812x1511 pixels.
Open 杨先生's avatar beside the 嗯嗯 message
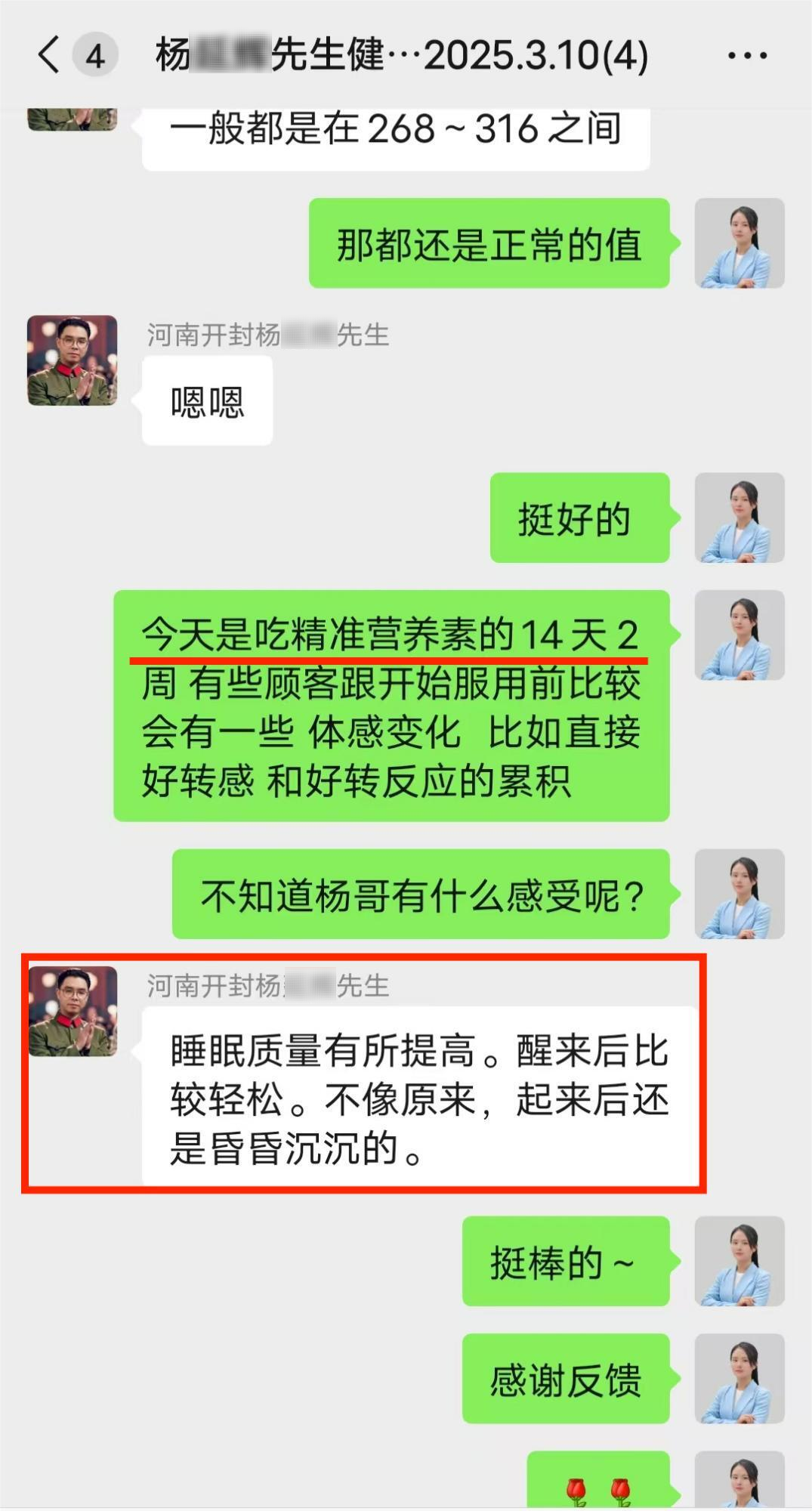(x=73, y=360)
